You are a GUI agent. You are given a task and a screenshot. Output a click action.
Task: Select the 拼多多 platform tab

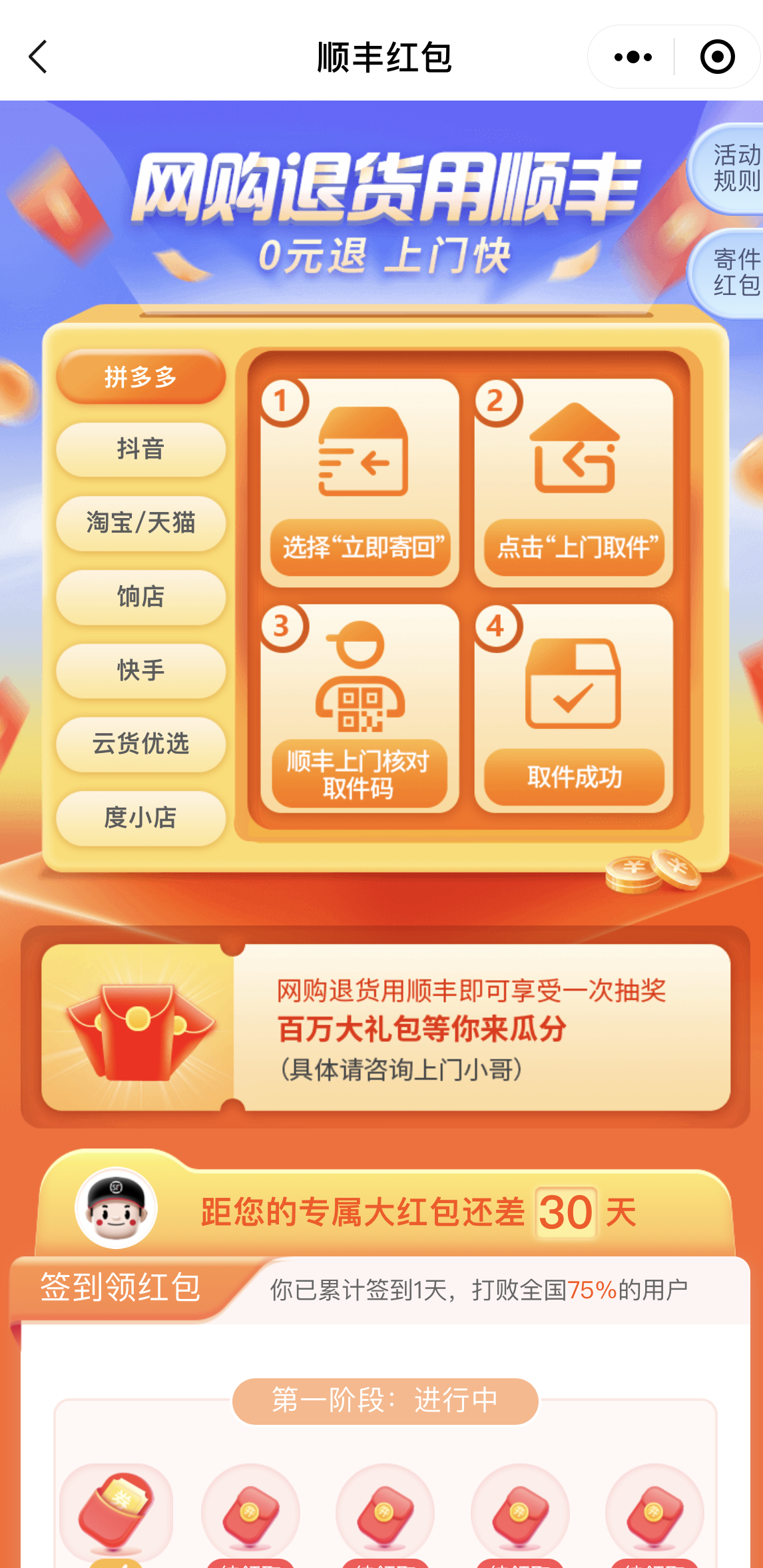point(140,377)
